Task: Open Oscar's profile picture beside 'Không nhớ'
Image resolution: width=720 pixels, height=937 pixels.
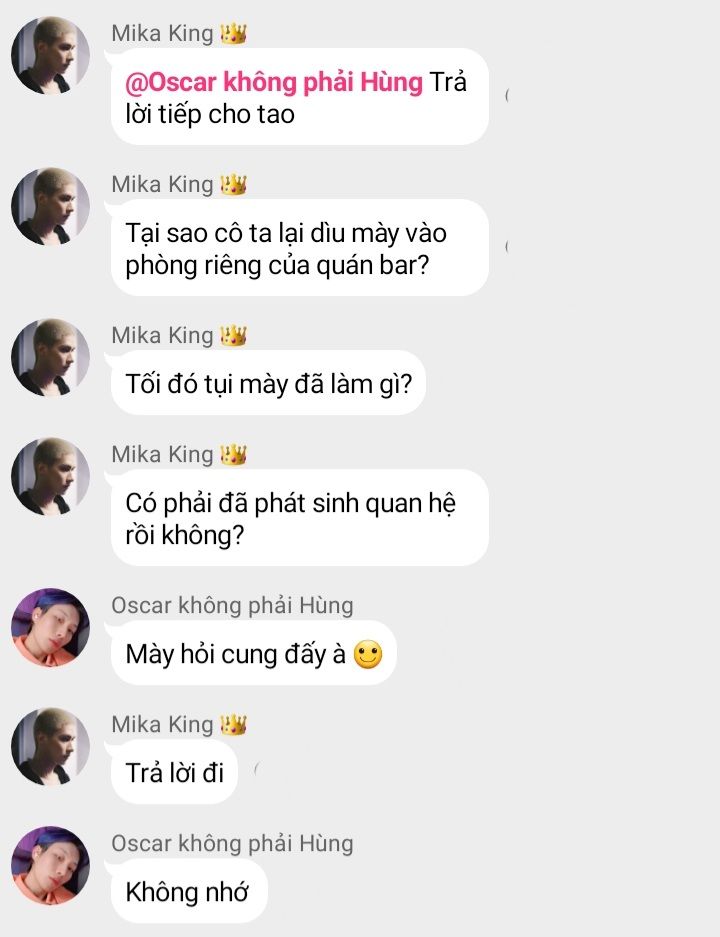Action: click(x=50, y=865)
